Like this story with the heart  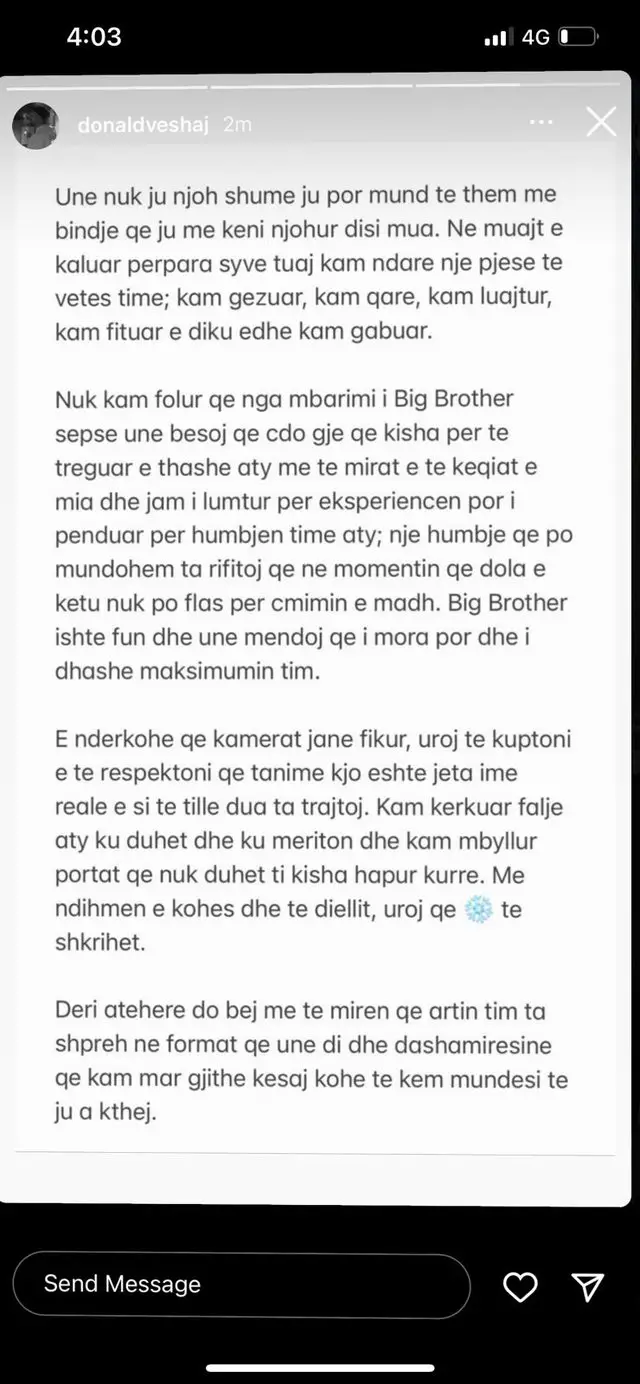520,1286
